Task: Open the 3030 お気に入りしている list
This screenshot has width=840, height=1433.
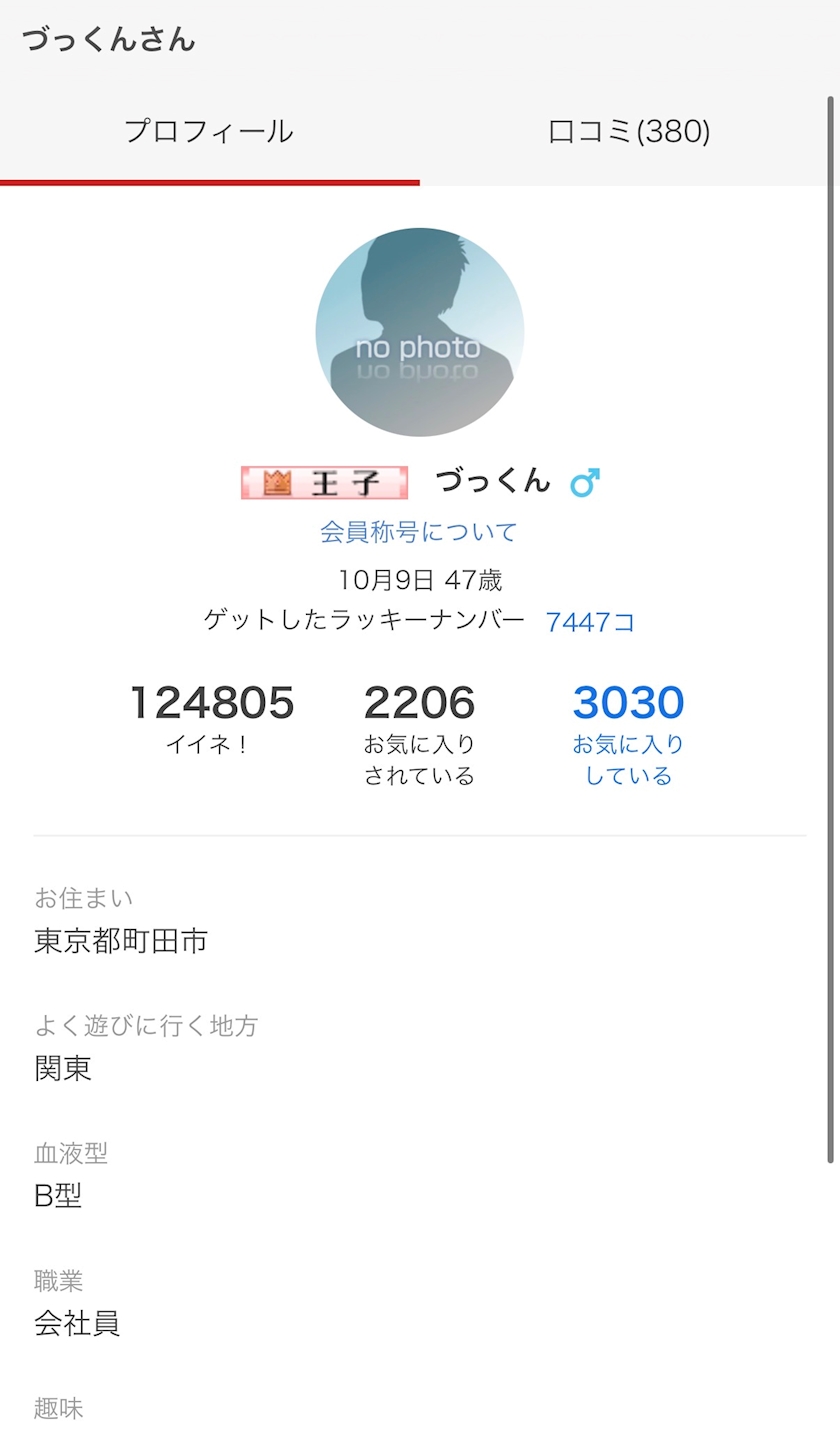Action: point(628,733)
